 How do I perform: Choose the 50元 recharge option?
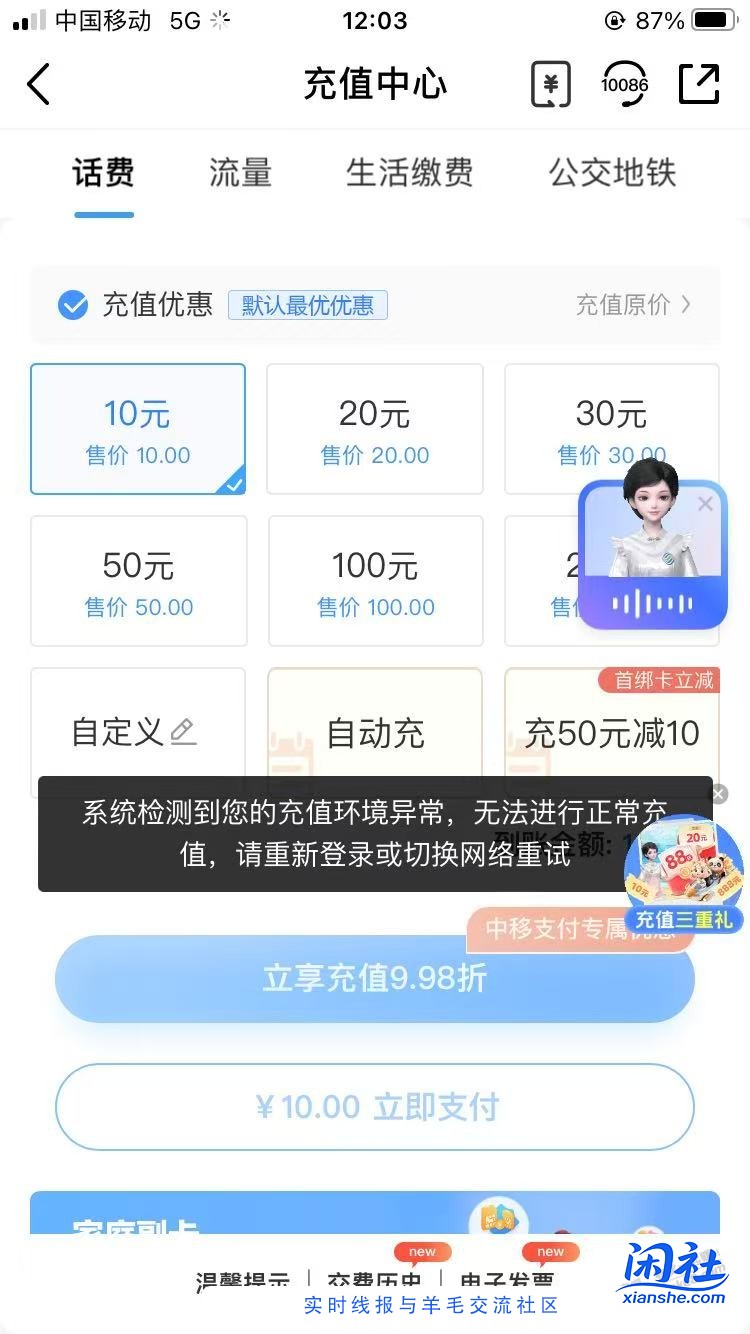point(138,581)
